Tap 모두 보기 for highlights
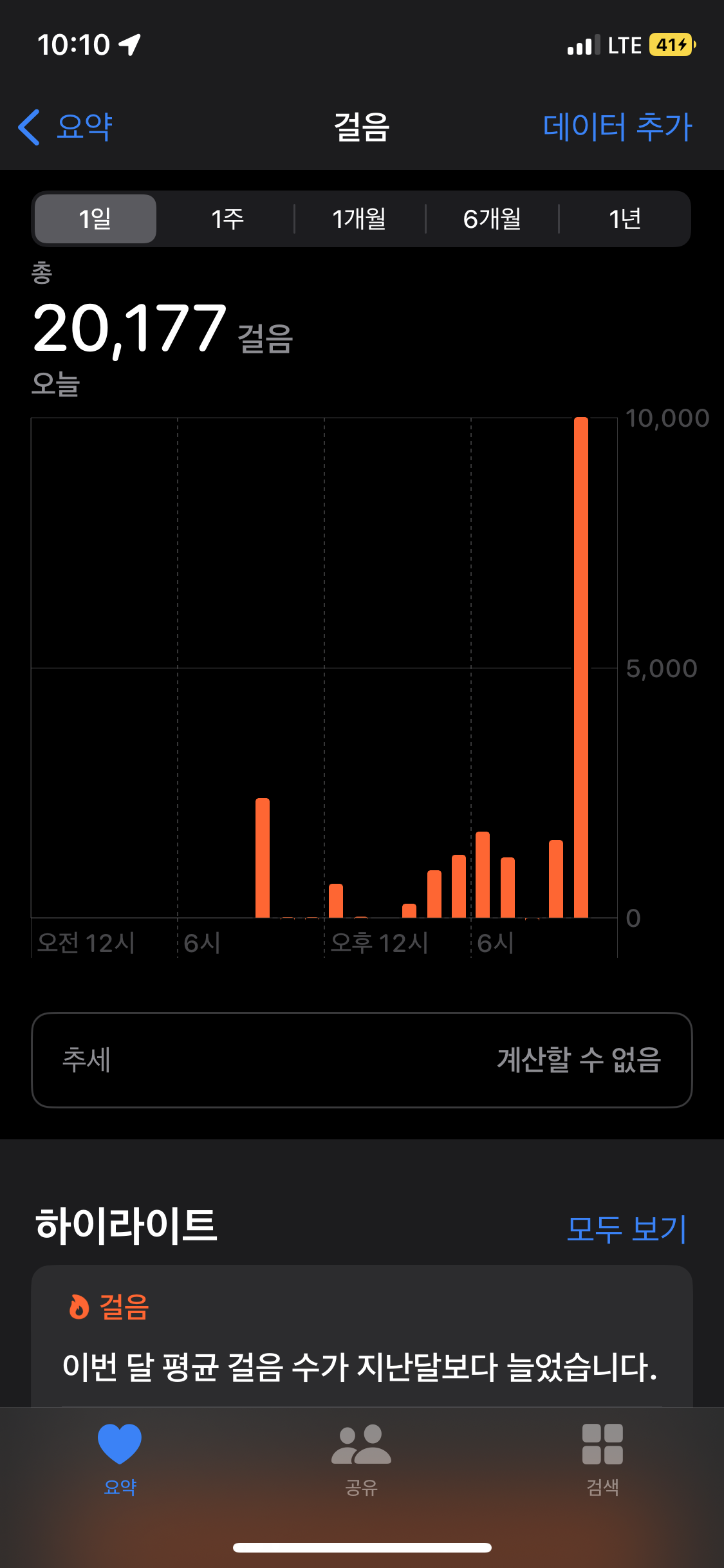724x1568 pixels. tap(626, 1228)
